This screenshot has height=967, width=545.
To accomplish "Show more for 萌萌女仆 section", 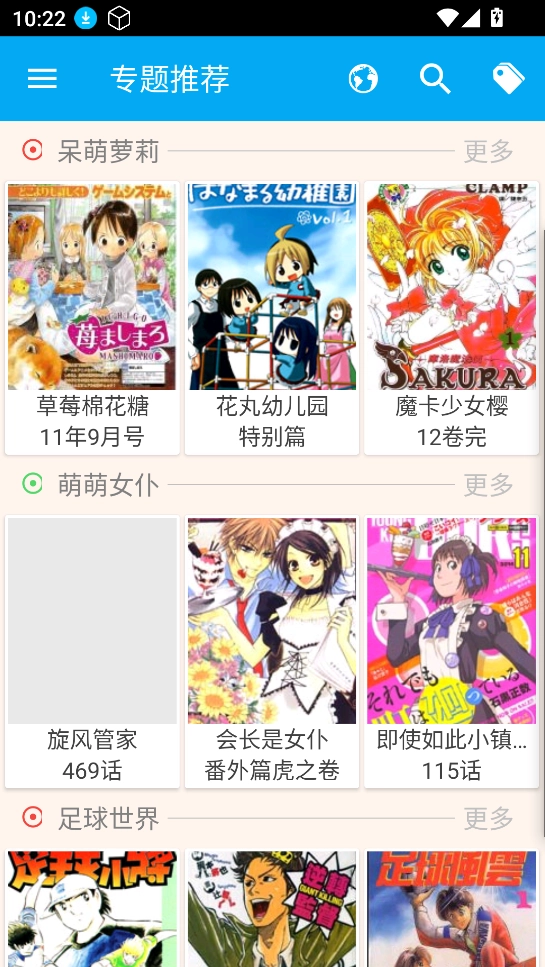I will tap(488, 485).
